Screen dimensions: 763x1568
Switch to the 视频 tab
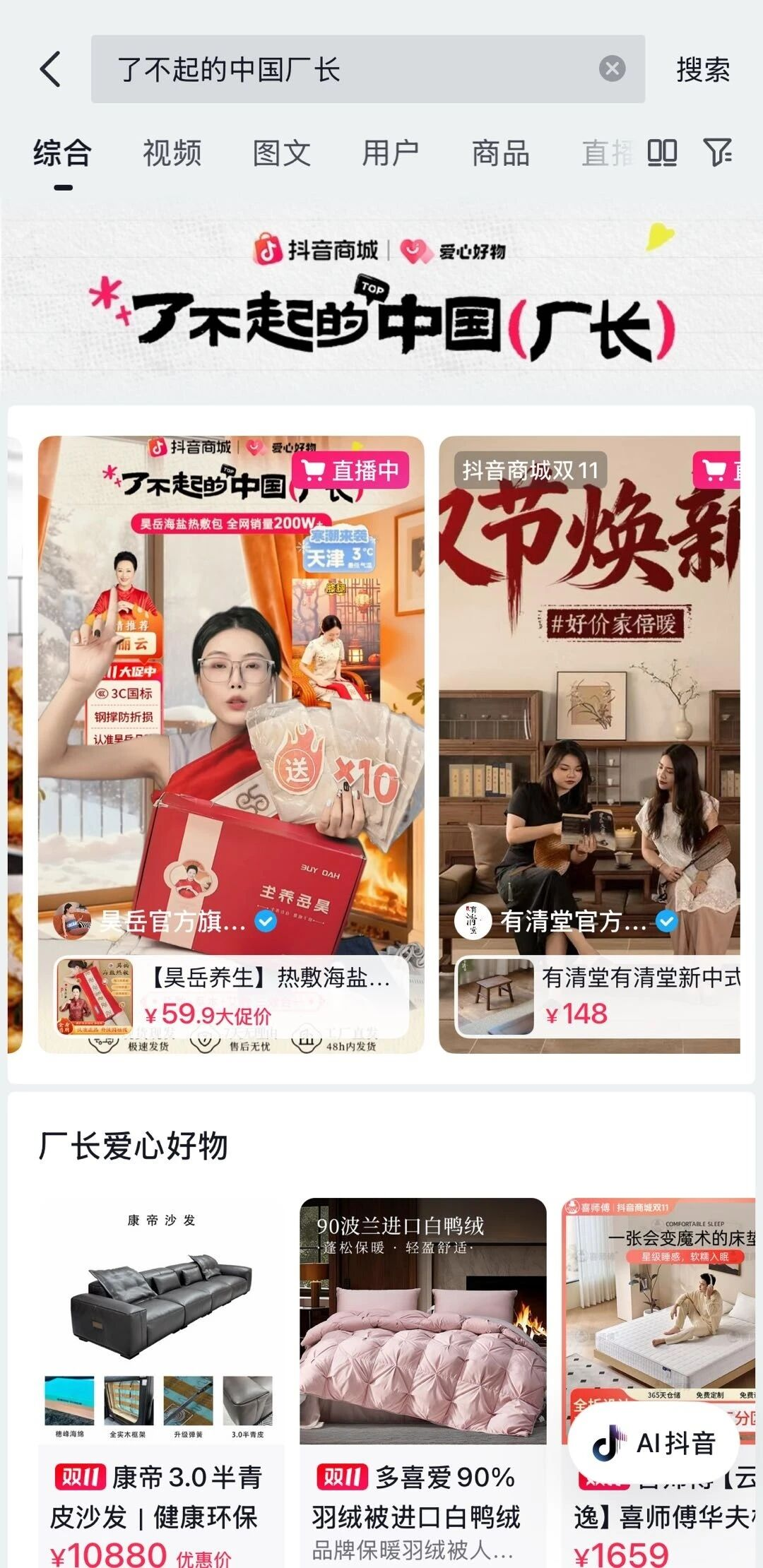[172, 153]
